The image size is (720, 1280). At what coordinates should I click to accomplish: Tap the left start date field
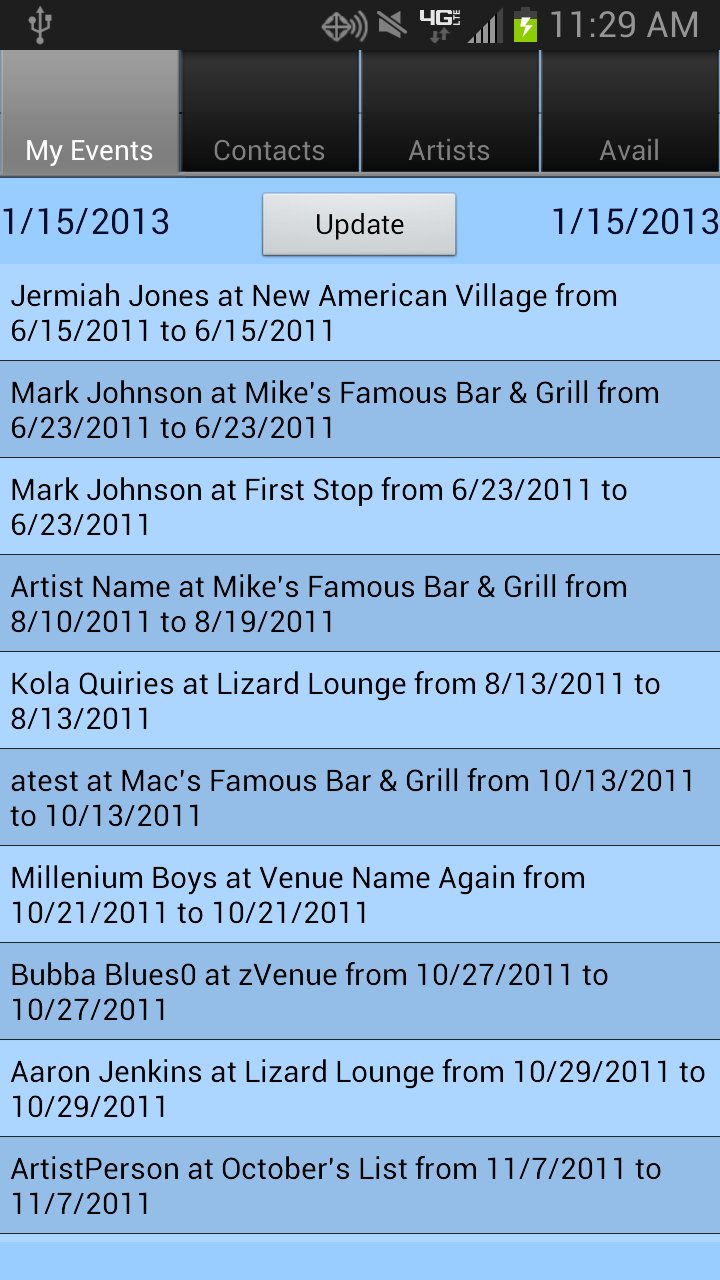point(85,222)
